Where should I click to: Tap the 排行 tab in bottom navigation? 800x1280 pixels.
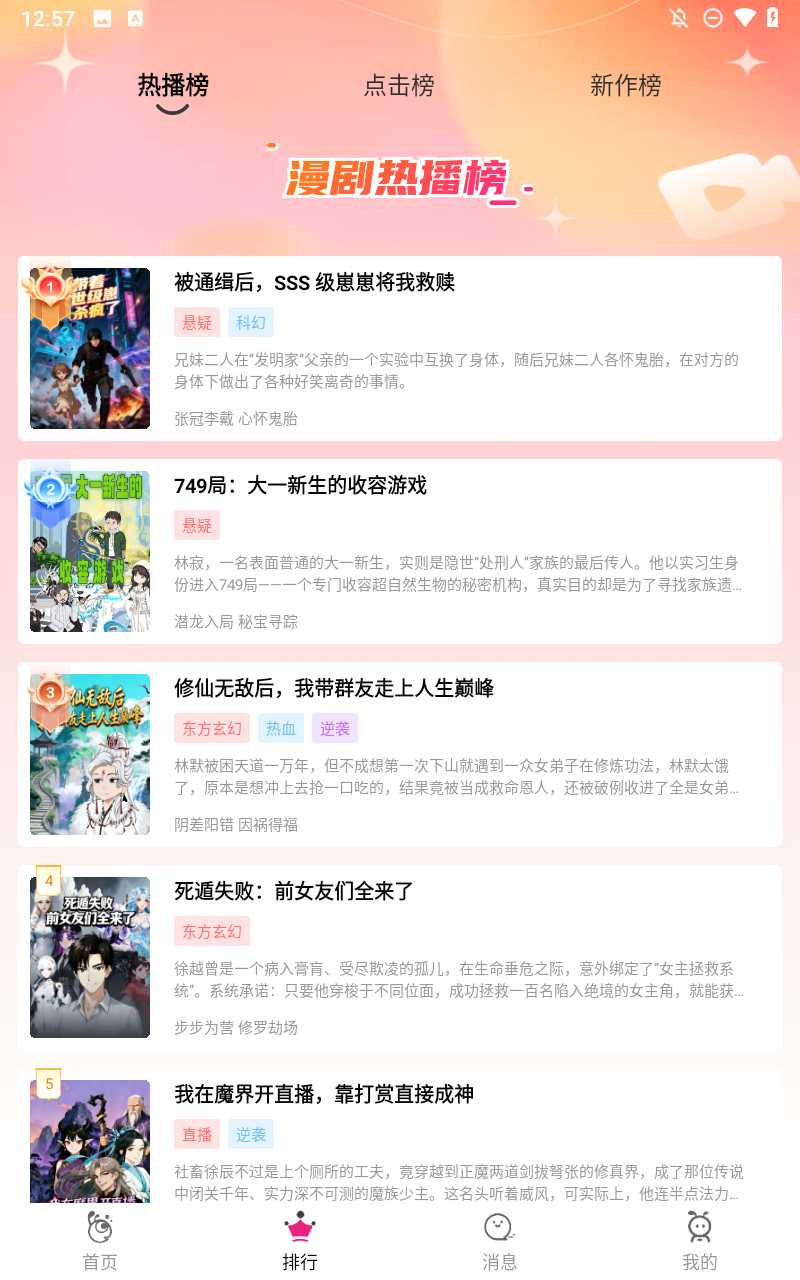(300, 1241)
